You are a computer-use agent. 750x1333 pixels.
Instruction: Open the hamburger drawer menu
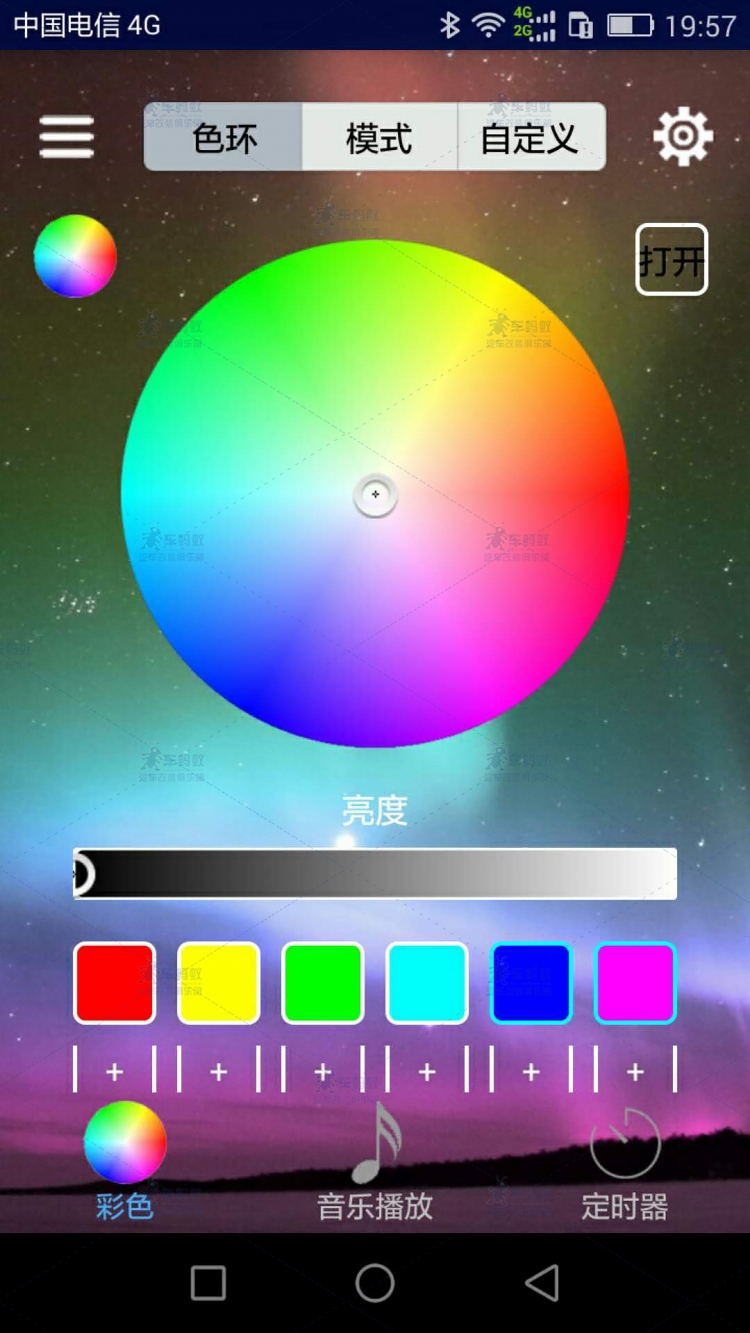click(x=67, y=137)
